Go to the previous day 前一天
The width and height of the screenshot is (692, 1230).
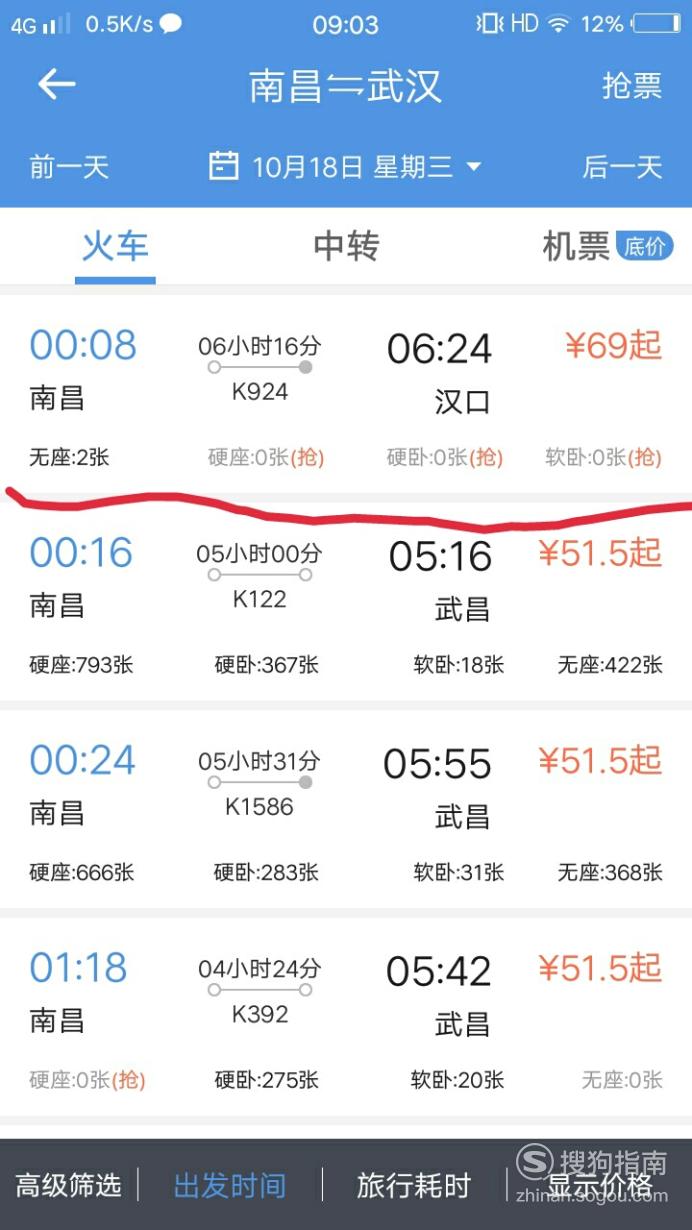point(69,167)
